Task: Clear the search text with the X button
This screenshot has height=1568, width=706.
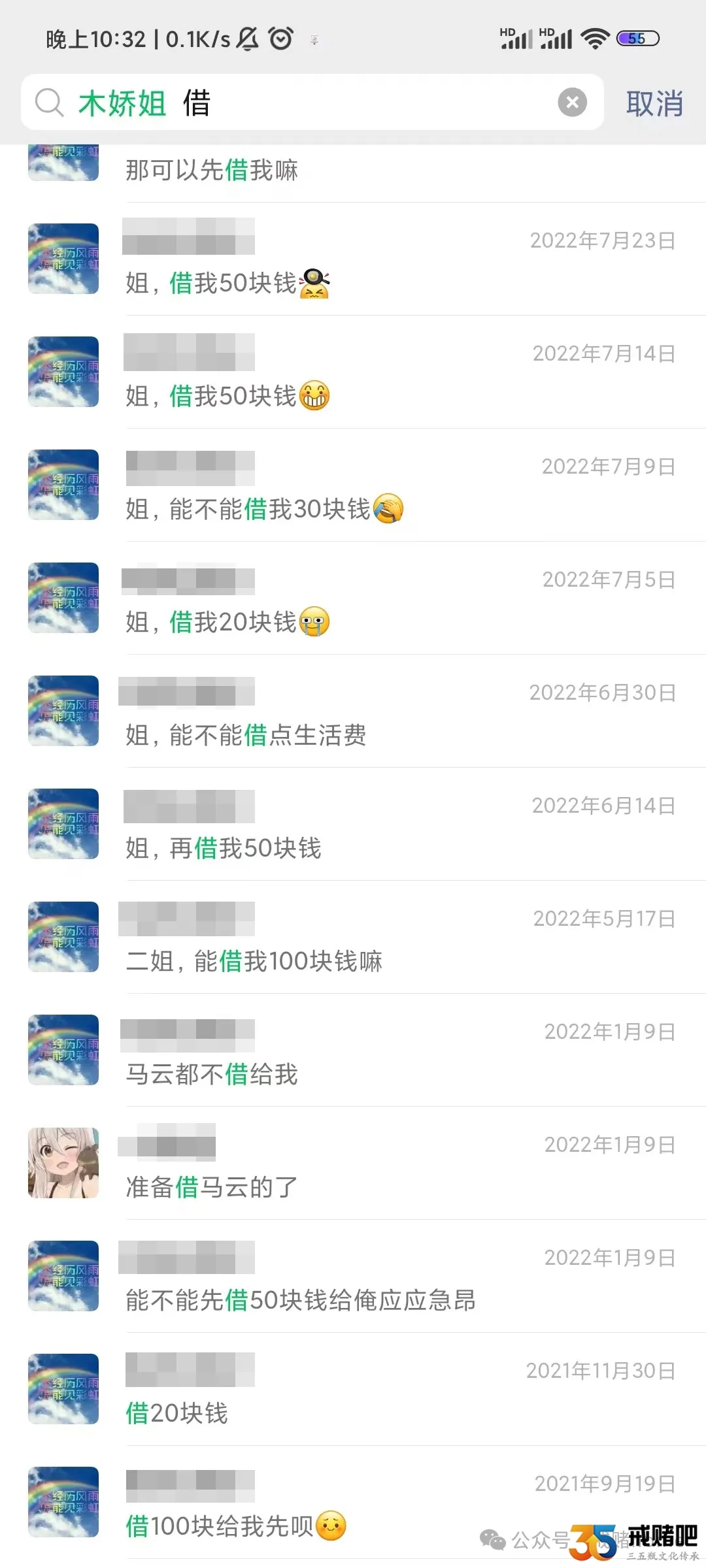Action: click(x=572, y=103)
